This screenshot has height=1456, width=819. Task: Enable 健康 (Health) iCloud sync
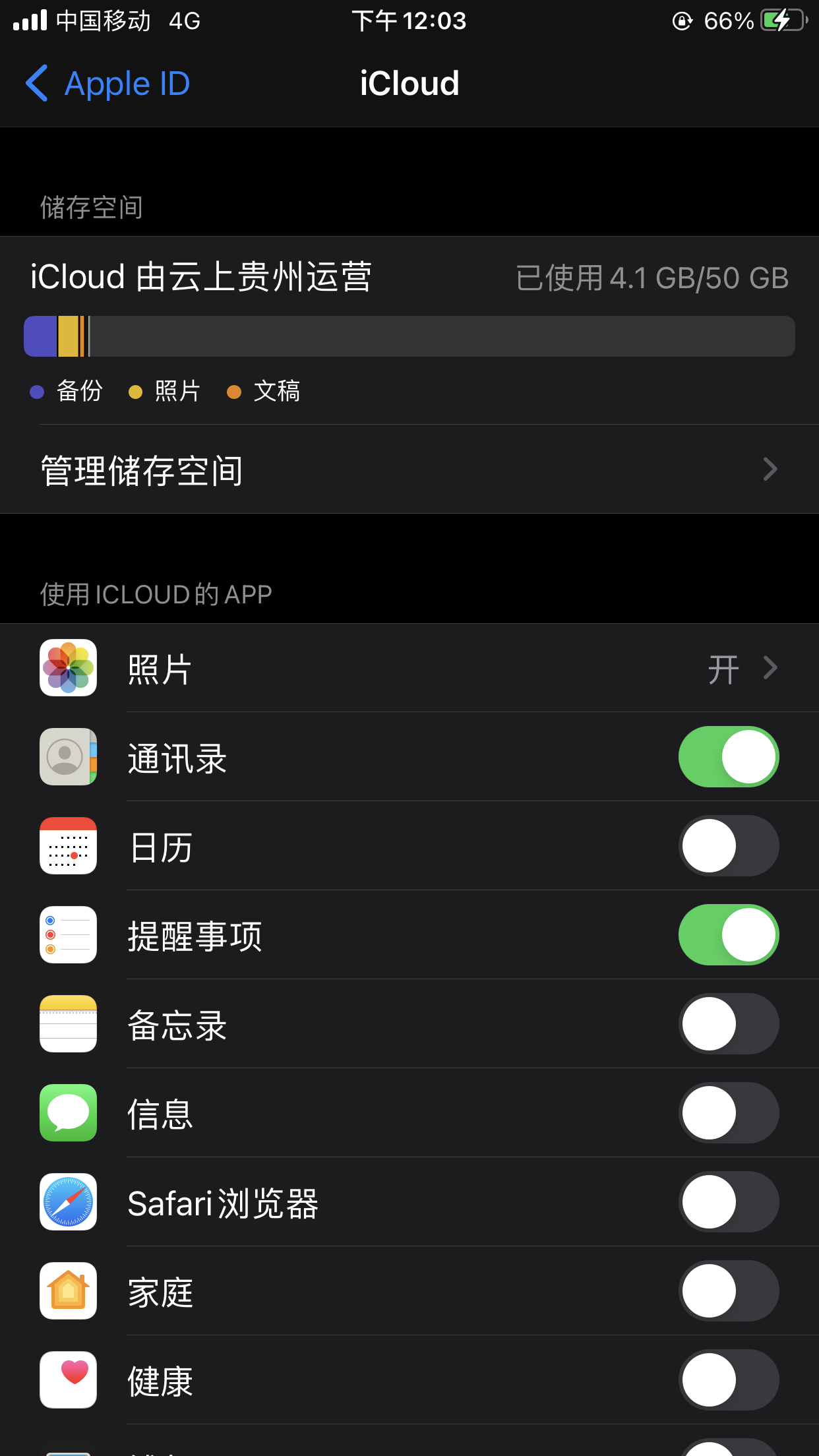728,1380
